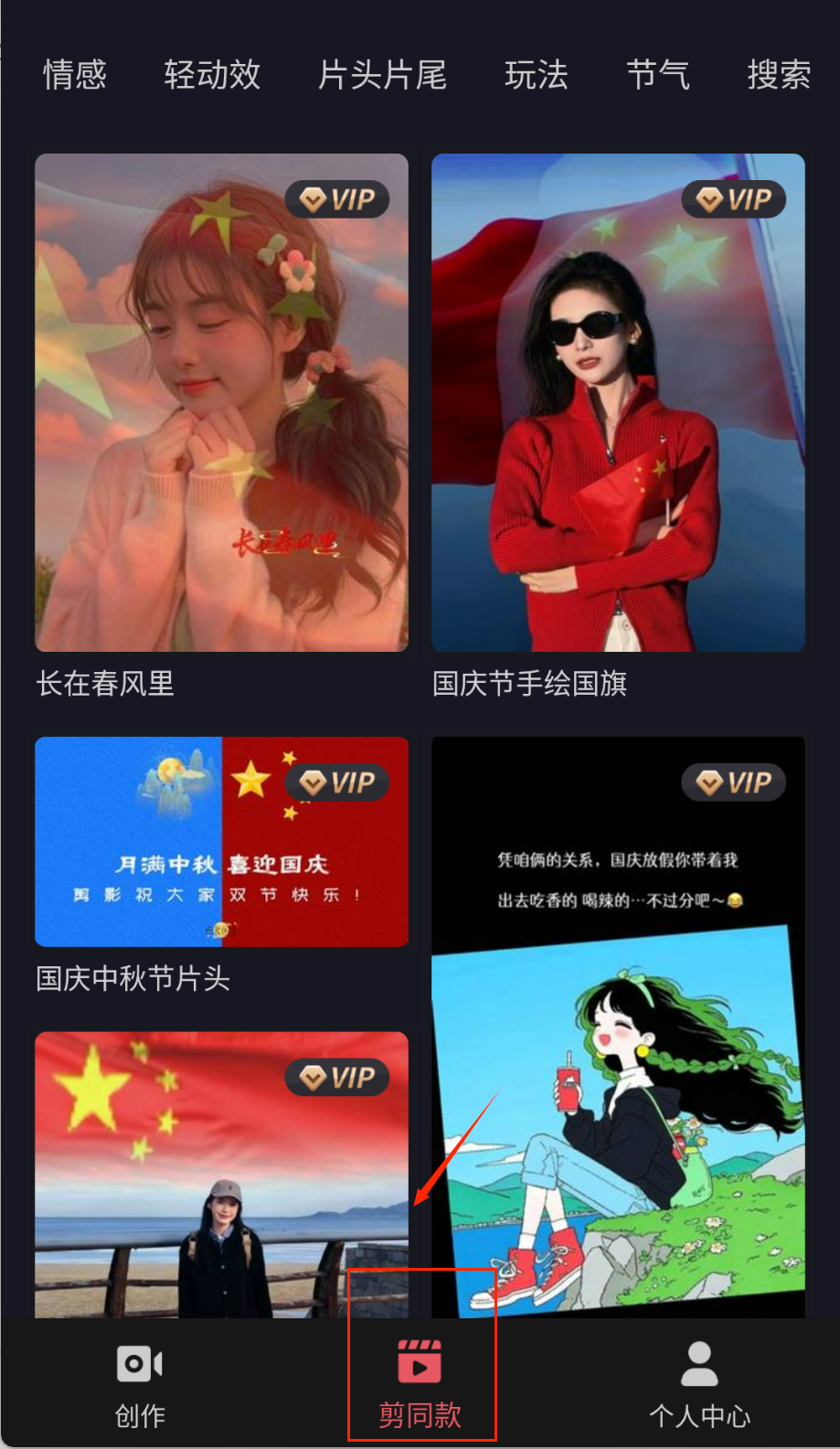Switch to the 玩法 tab
The image size is (840, 1449).
537,75
